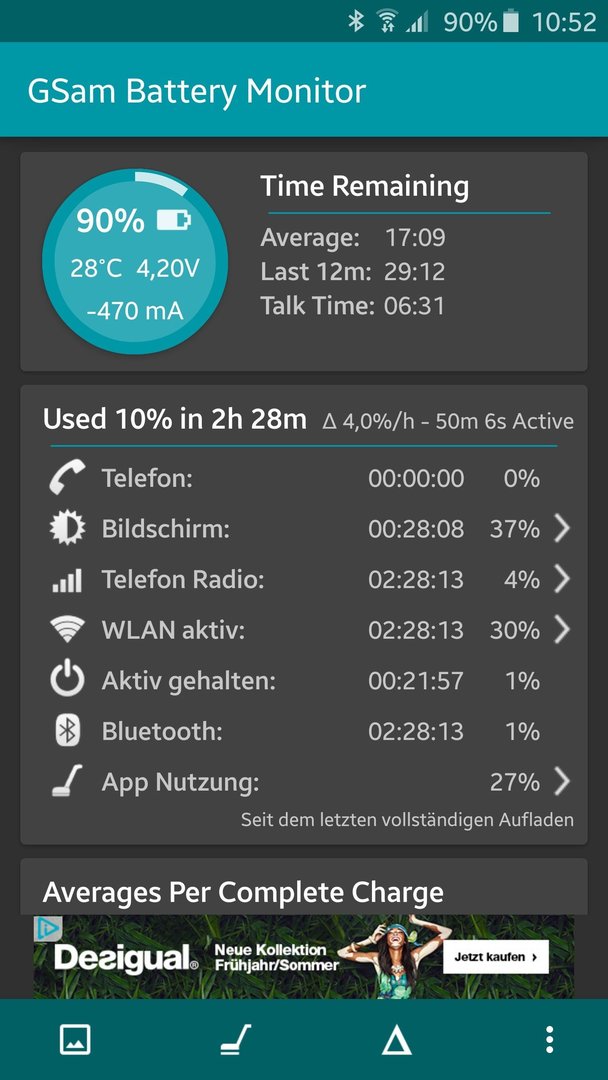Viewport: 608px width, 1080px height.
Task: Open the WLAN aktiv details
Action: [304, 630]
